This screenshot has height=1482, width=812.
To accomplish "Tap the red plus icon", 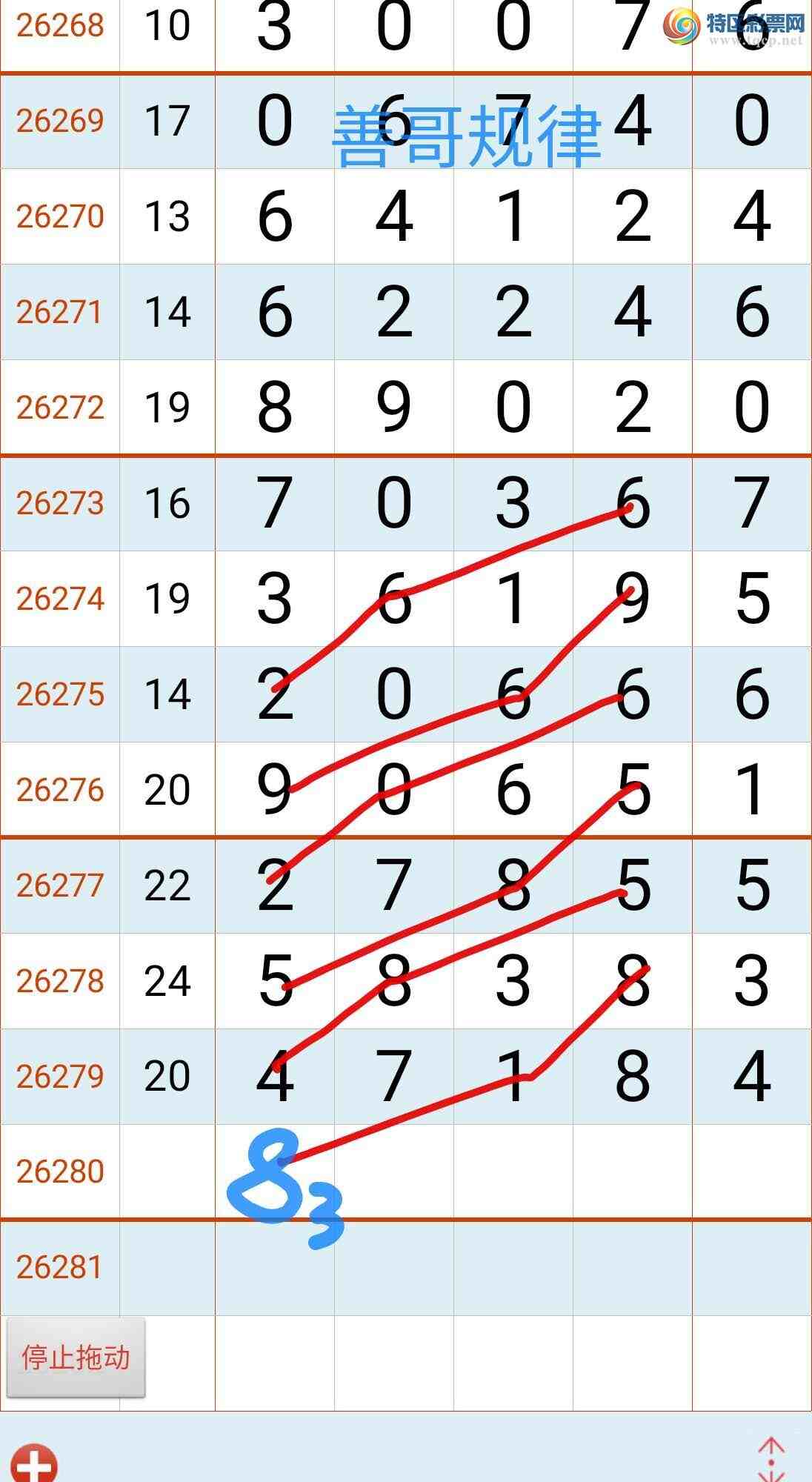I will 34,1463.
